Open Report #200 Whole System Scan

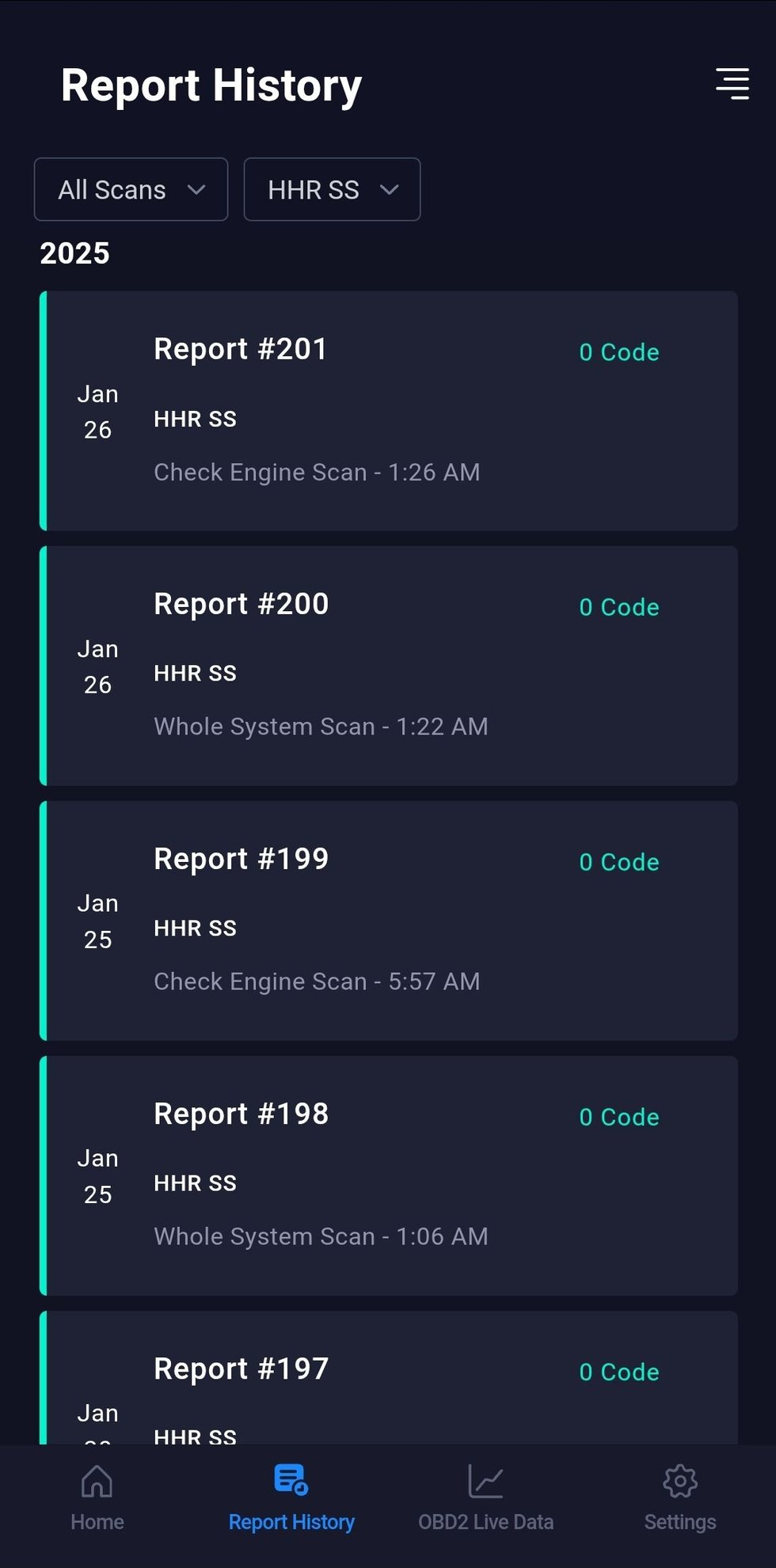[388, 666]
